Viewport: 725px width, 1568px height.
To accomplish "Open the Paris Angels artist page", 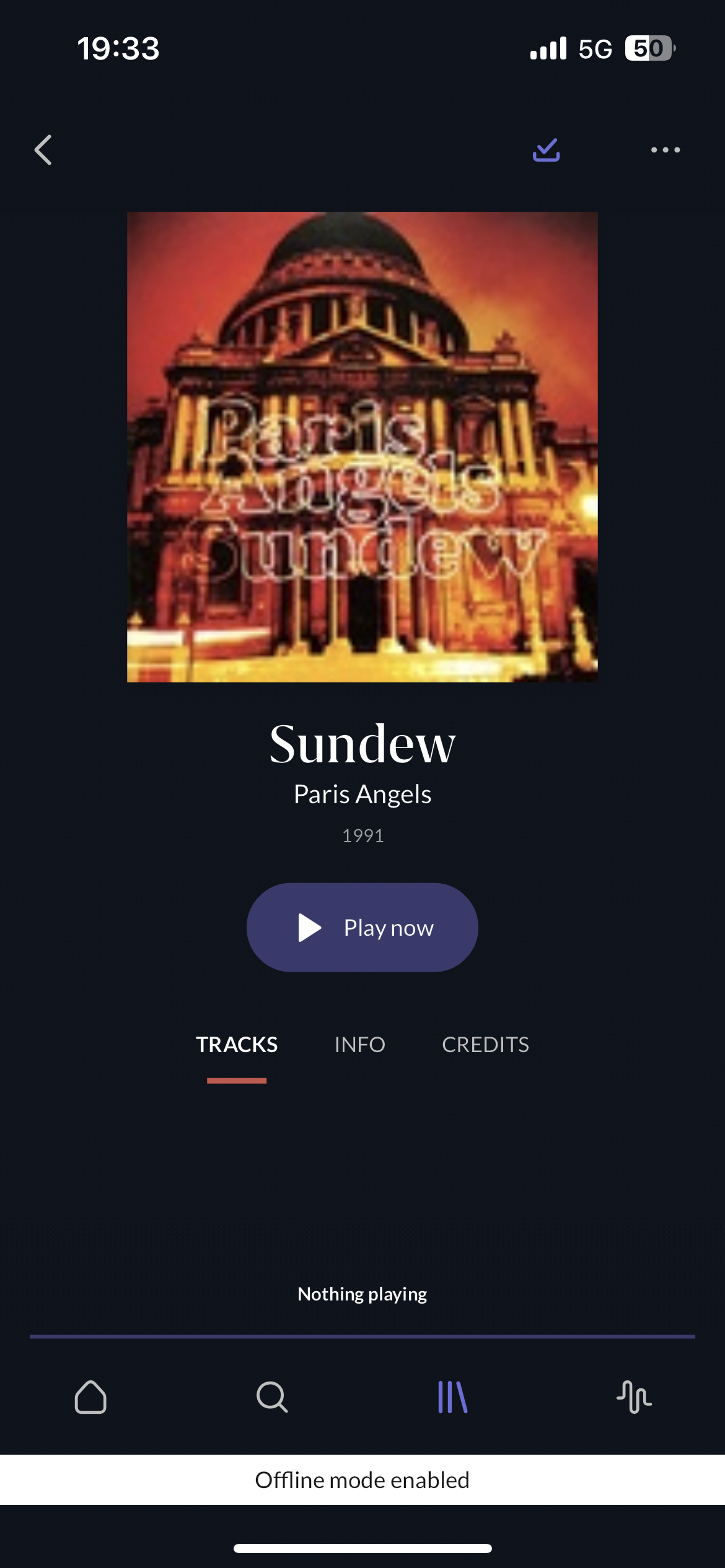I will (x=362, y=794).
